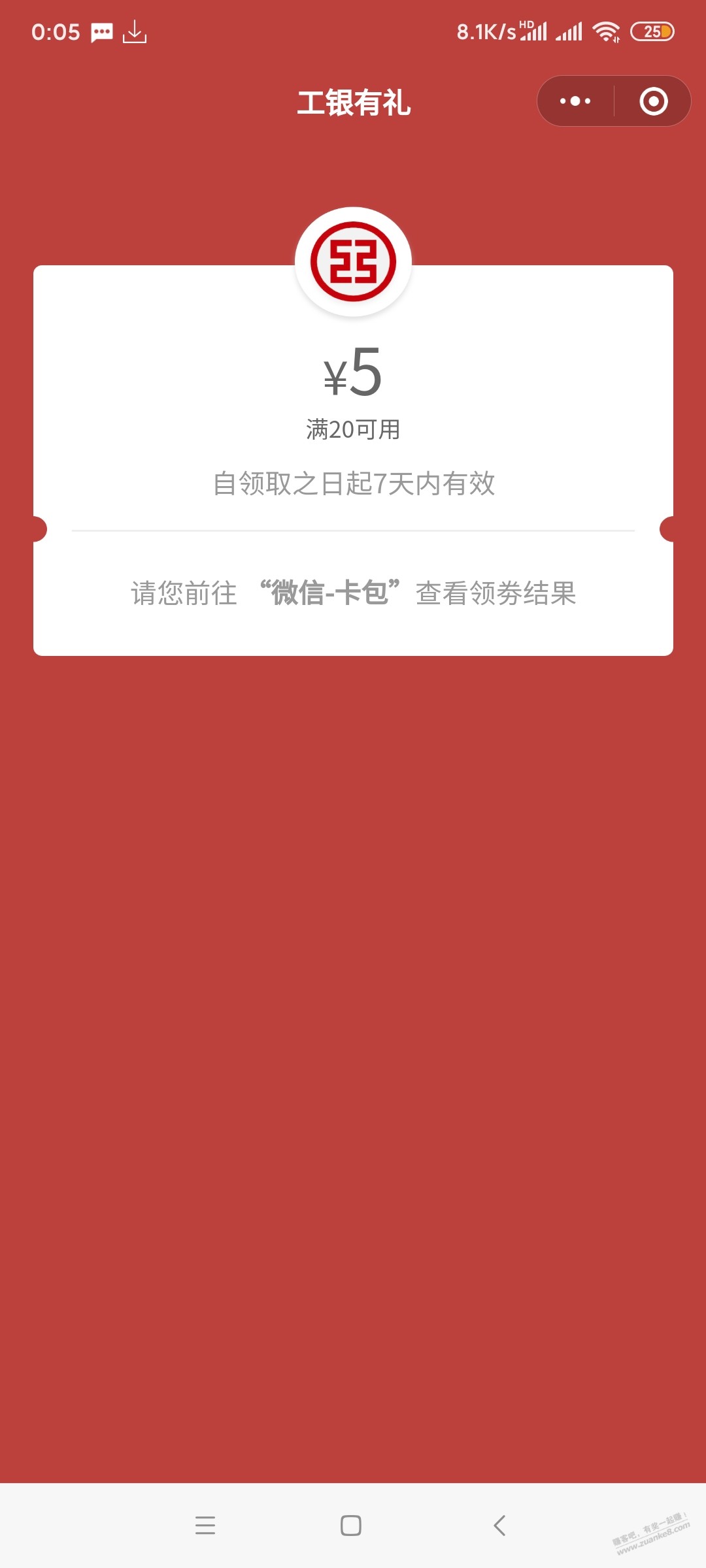The image size is (706, 1568).
Task: Open the mini program three-dot menu
Action: tap(575, 101)
